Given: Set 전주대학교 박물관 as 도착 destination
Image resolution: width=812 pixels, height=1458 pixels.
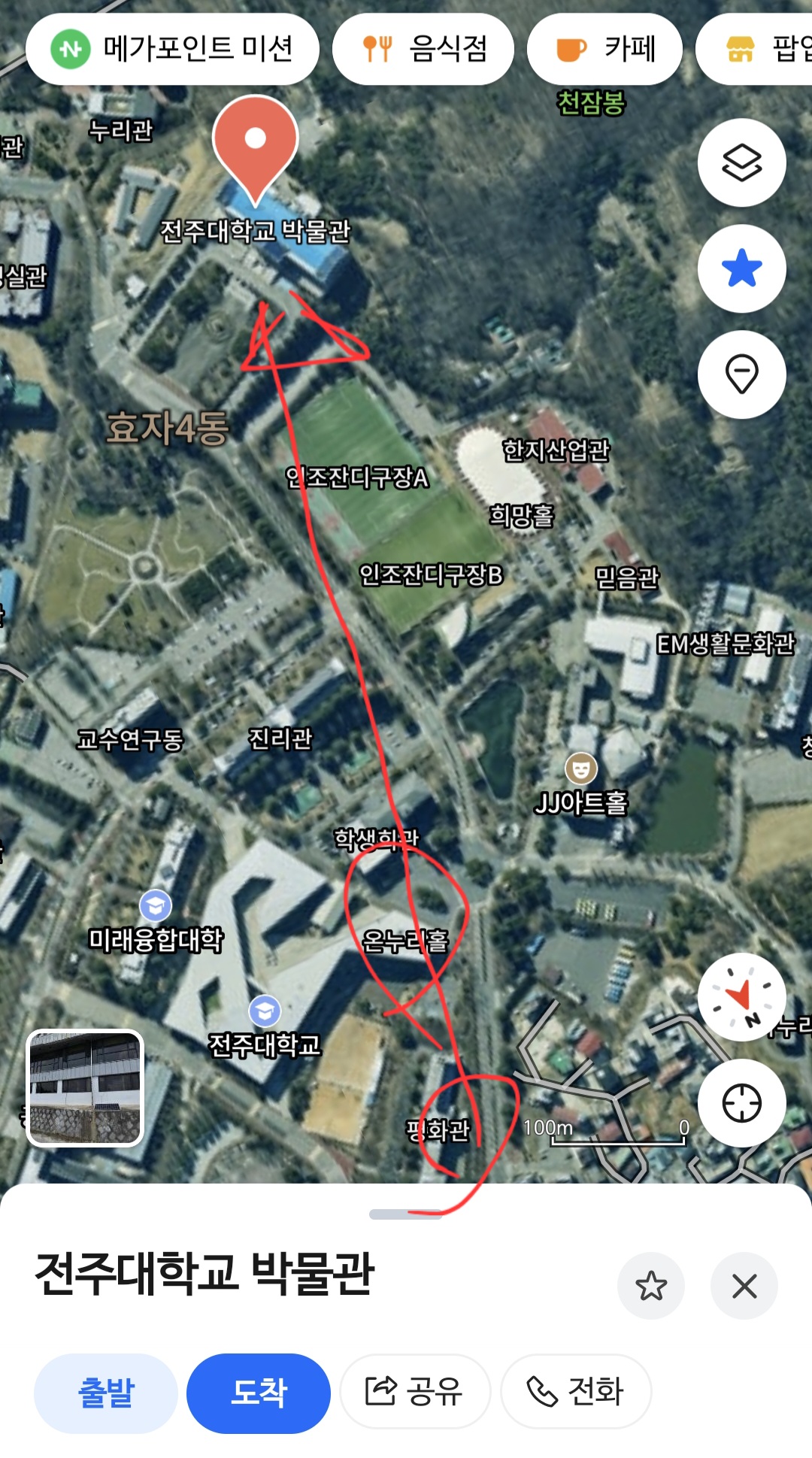Looking at the screenshot, I should pyautogui.click(x=259, y=1393).
